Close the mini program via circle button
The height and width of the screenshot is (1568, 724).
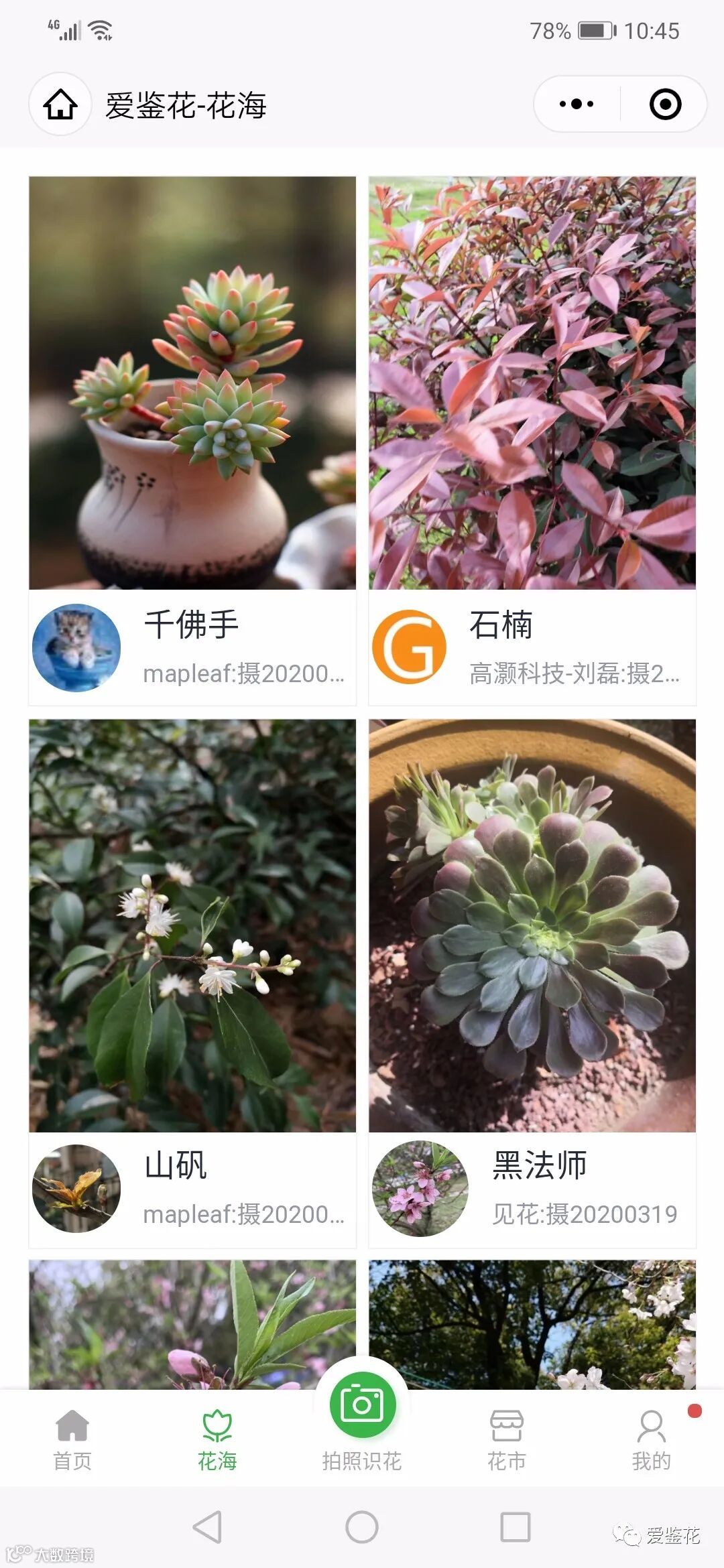(665, 104)
